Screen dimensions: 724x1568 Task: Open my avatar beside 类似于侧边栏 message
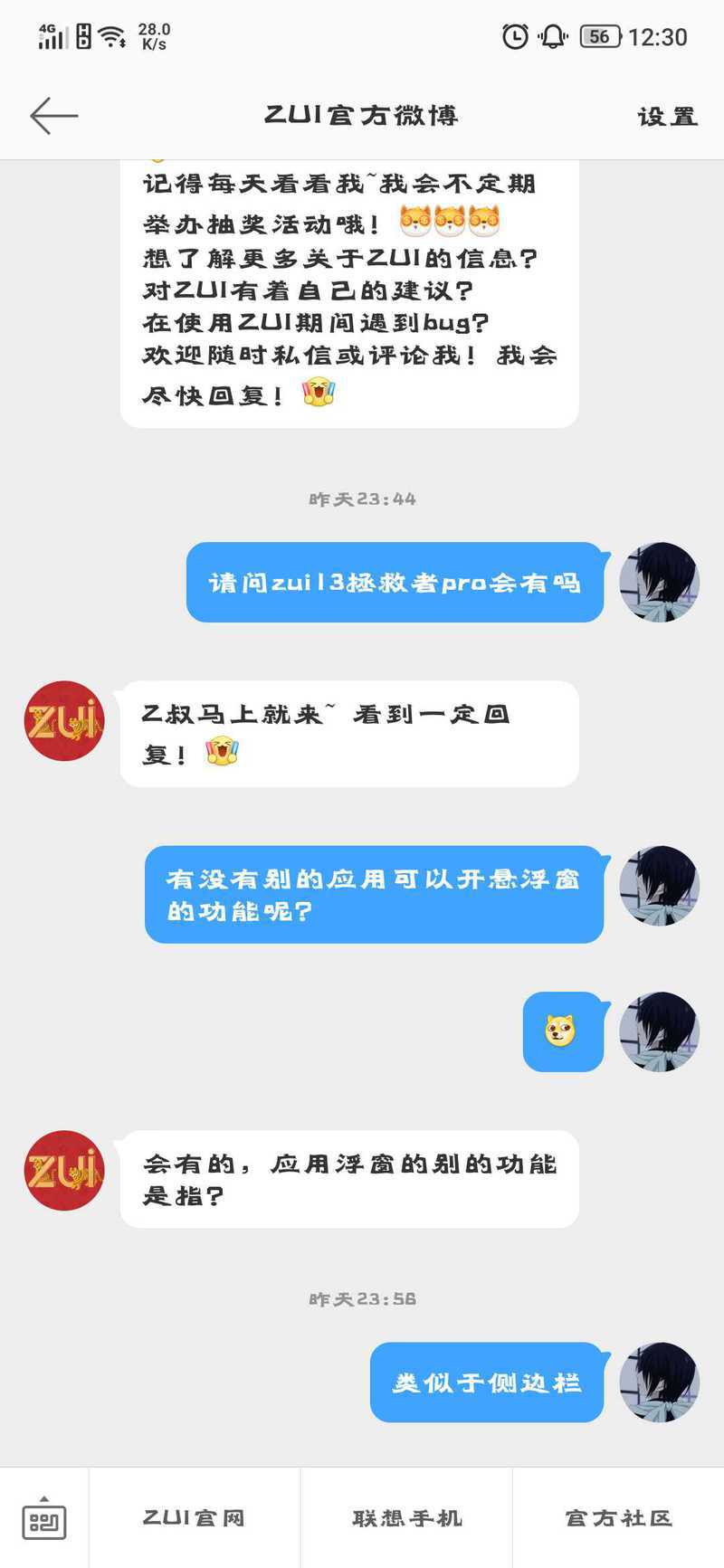(659, 1382)
